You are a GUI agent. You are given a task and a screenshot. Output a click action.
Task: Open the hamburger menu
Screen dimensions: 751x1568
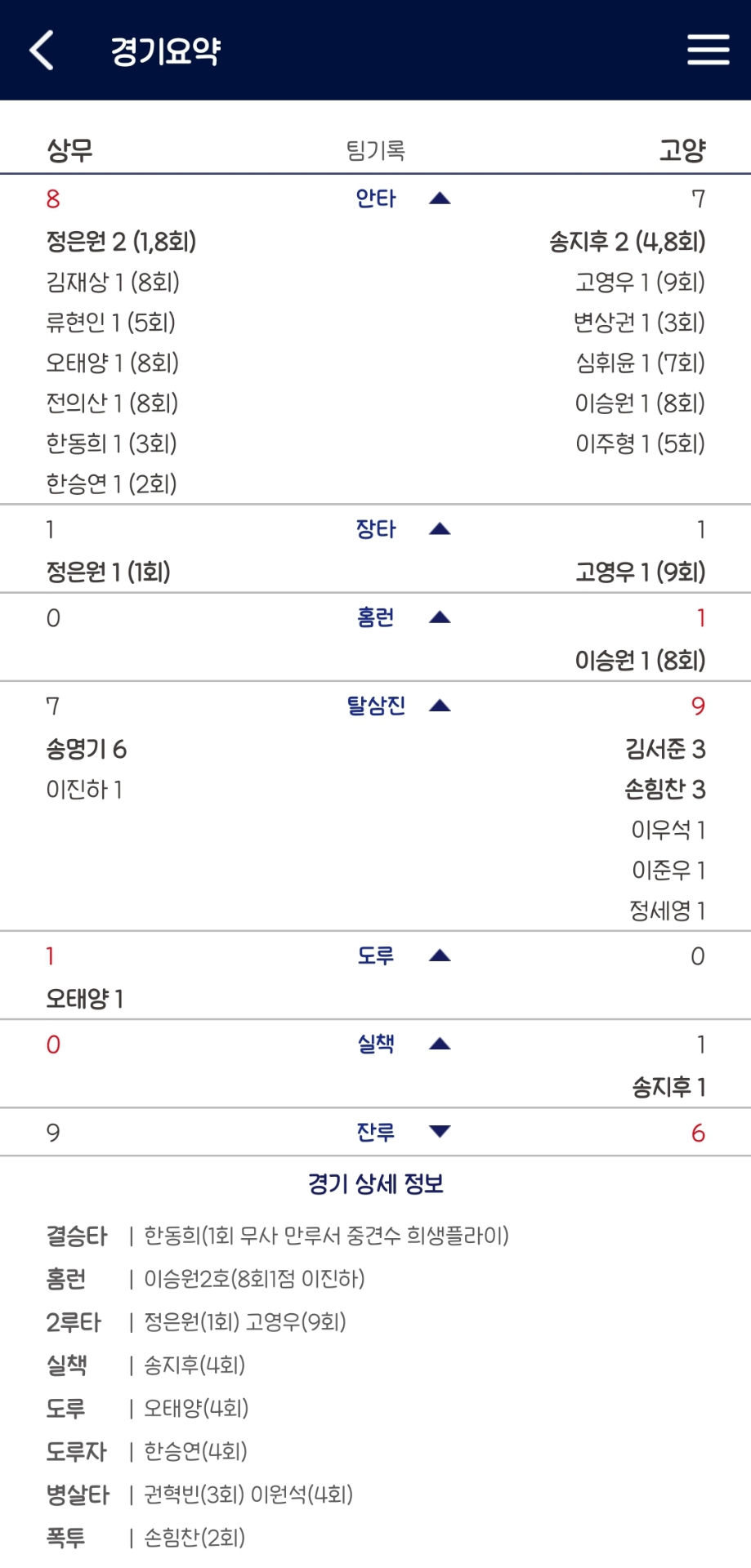pyautogui.click(x=708, y=50)
